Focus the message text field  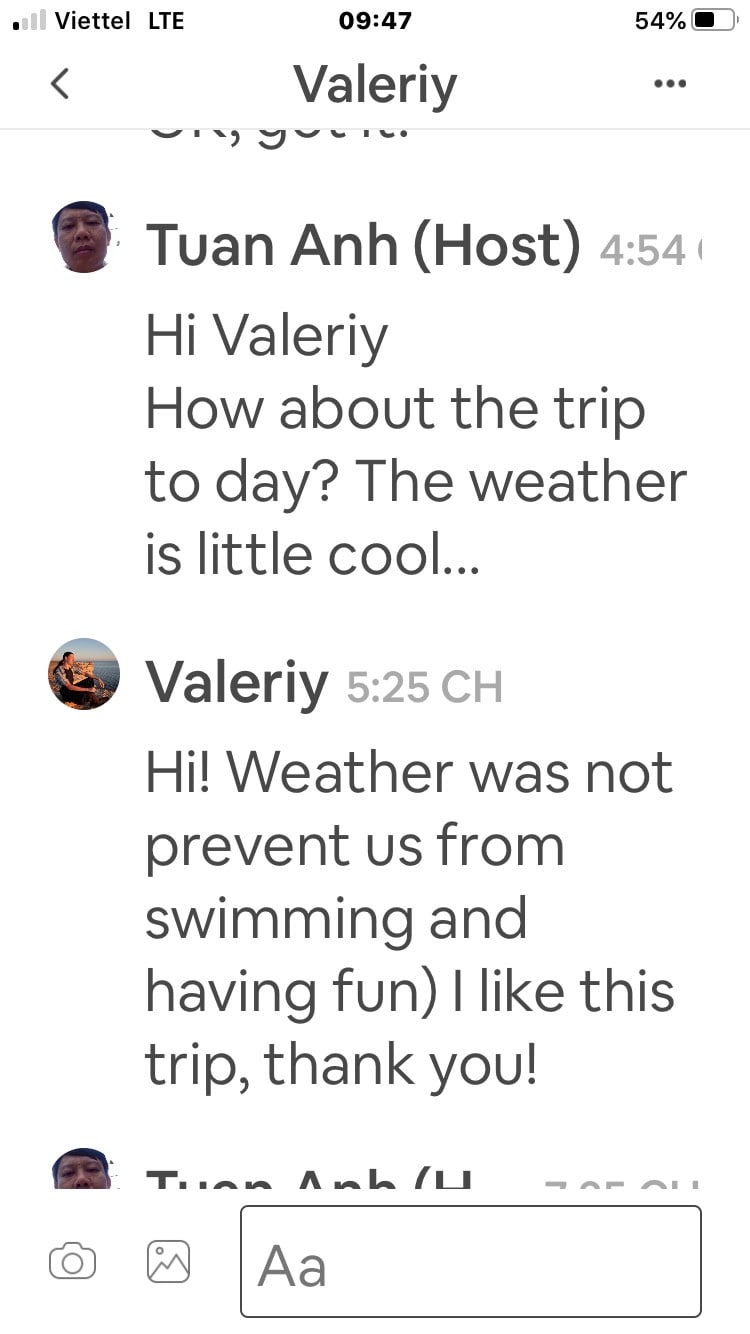tap(471, 1261)
